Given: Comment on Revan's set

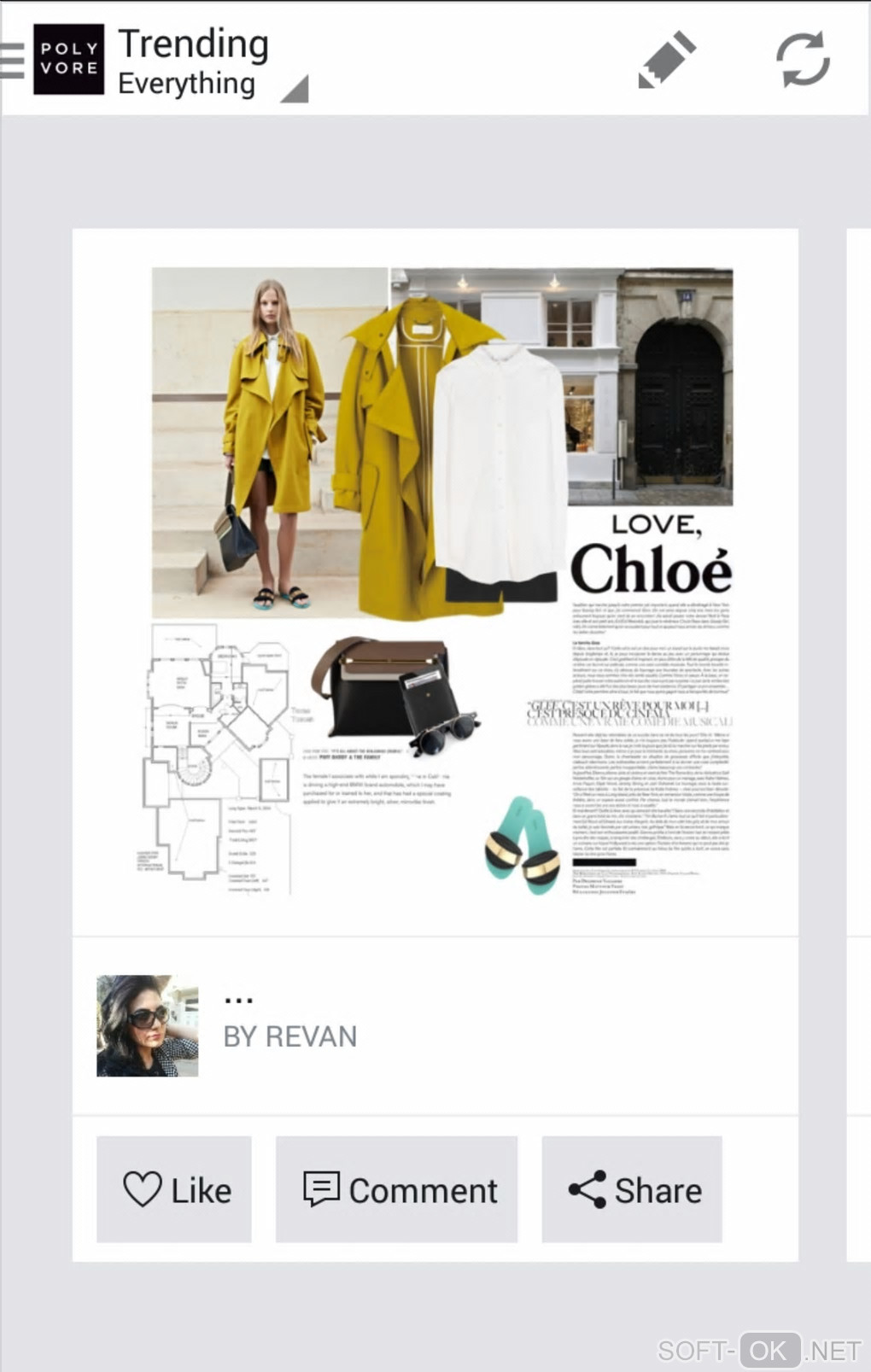Looking at the screenshot, I should [x=397, y=1189].
